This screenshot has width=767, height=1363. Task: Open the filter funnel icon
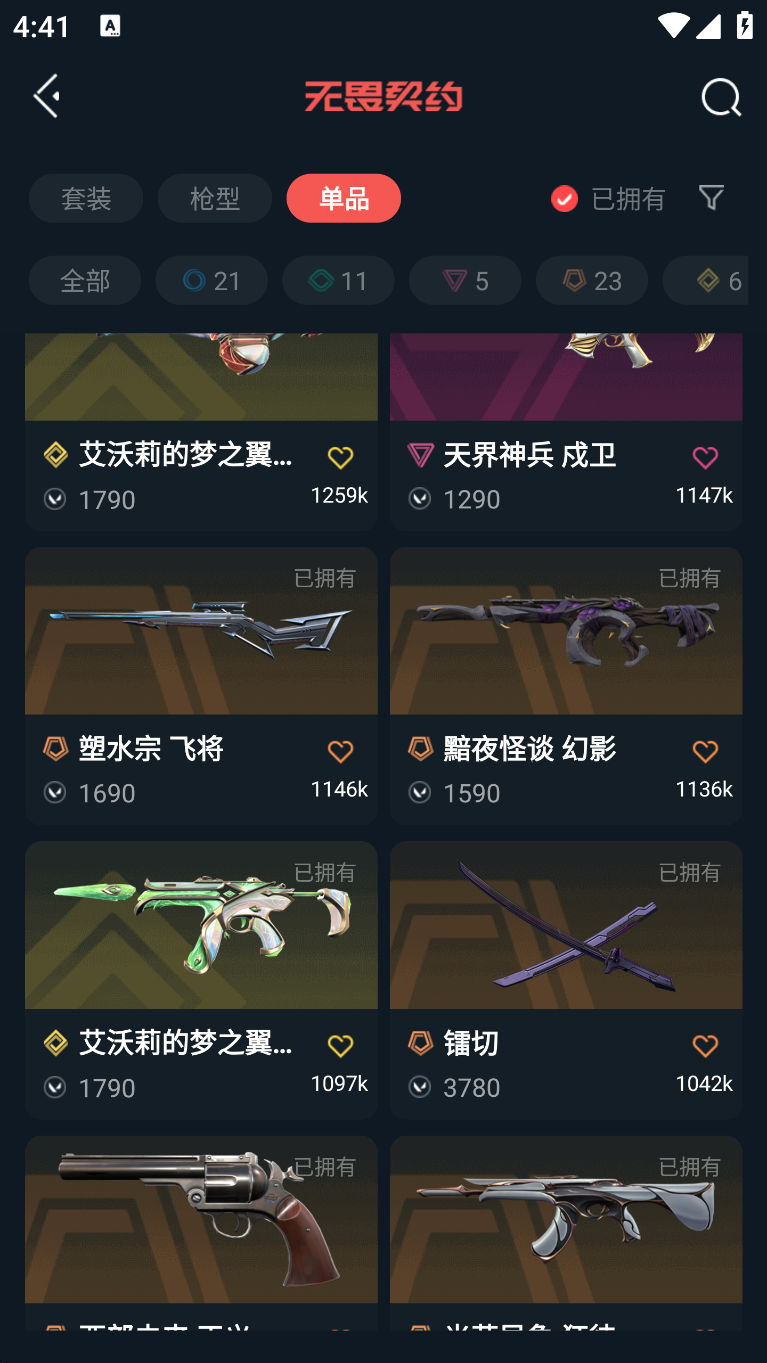711,198
